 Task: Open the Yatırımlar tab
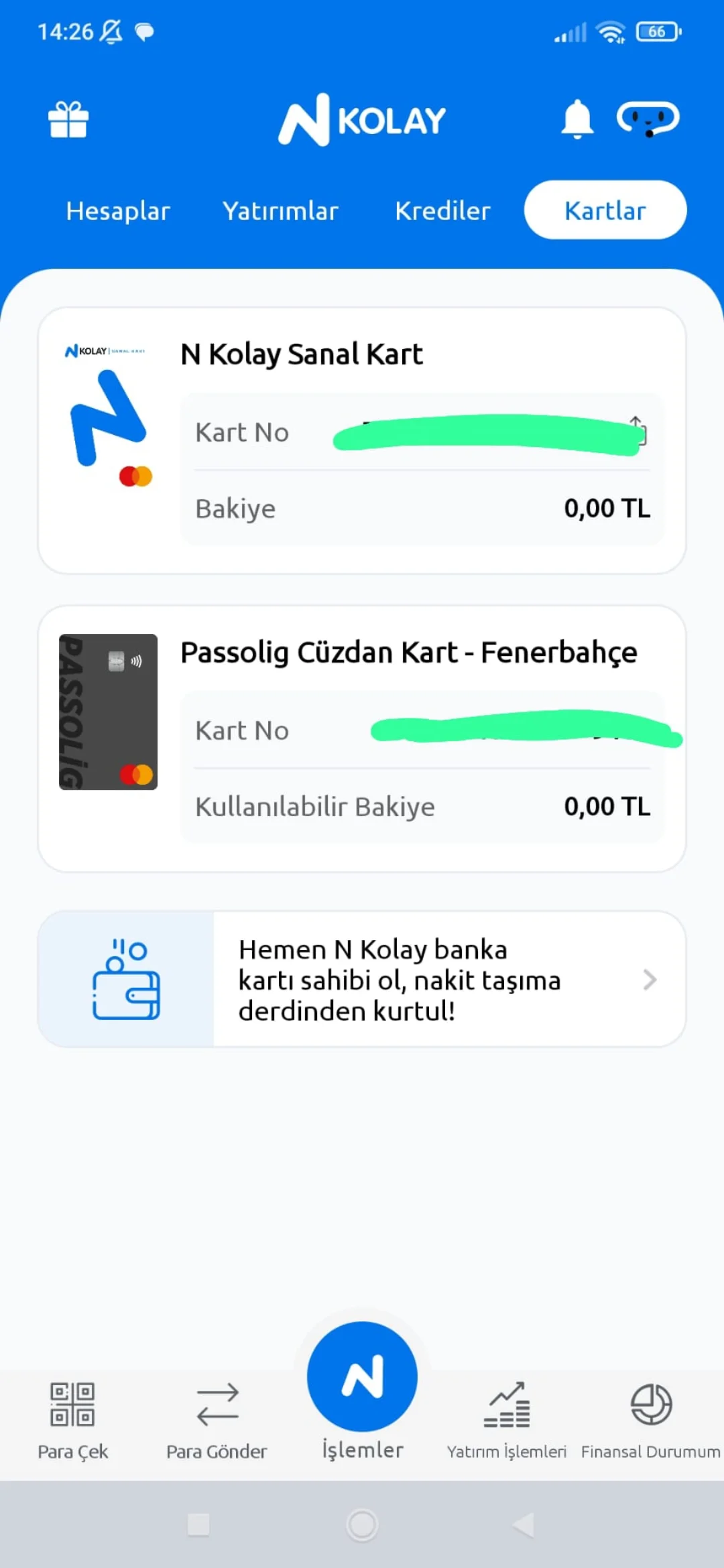[x=280, y=210]
